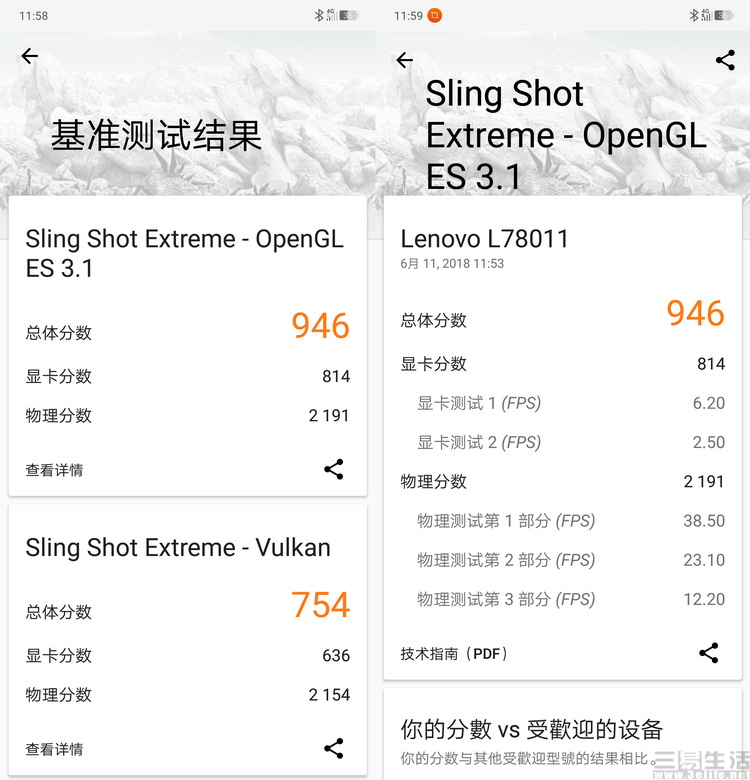Tap the share icon at the top right
Screen dimensions: 750x780
tap(725, 60)
